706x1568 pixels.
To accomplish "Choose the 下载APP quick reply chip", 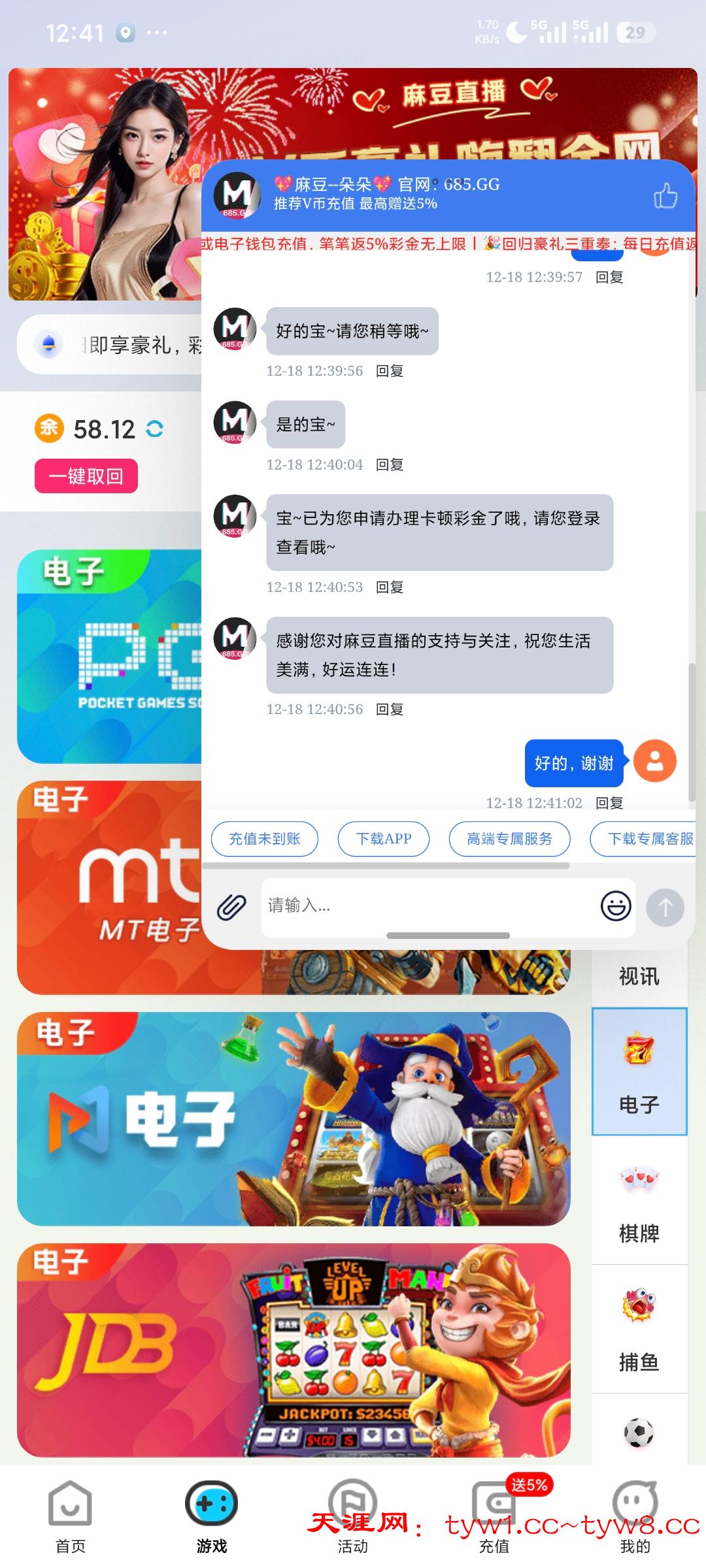I will [383, 839].
